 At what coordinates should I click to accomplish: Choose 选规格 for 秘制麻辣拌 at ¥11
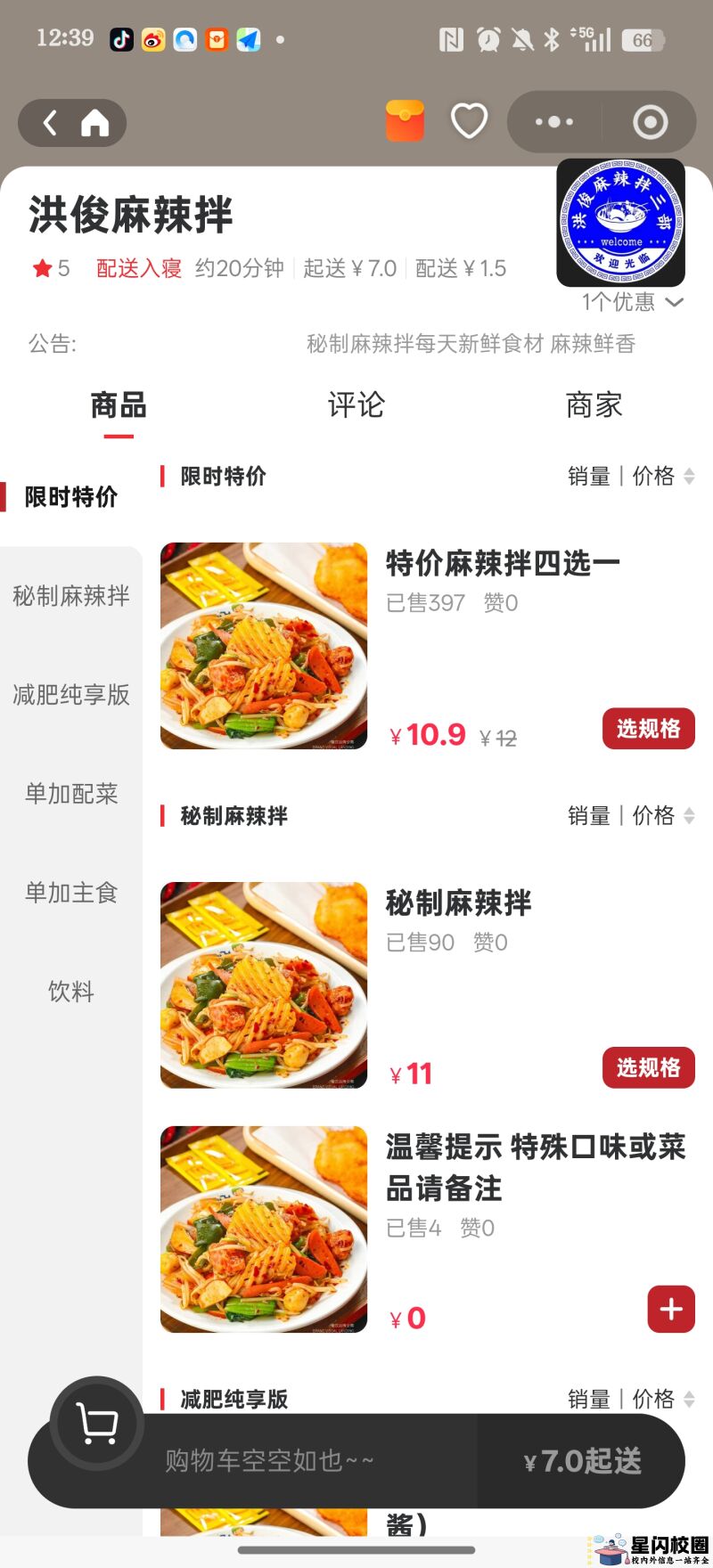[x=648, y=1067]
